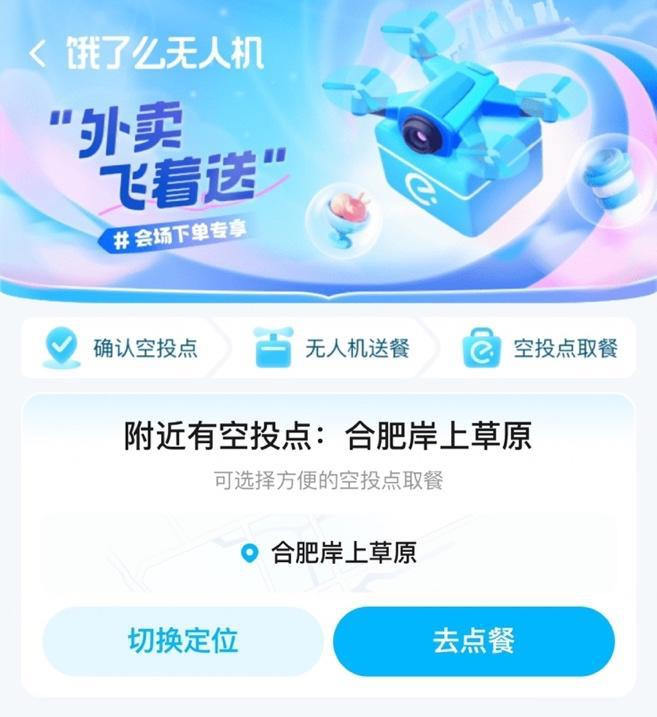
Task: Select the 合肥岸上草原 drop point
Action: [x=330, y=552]
